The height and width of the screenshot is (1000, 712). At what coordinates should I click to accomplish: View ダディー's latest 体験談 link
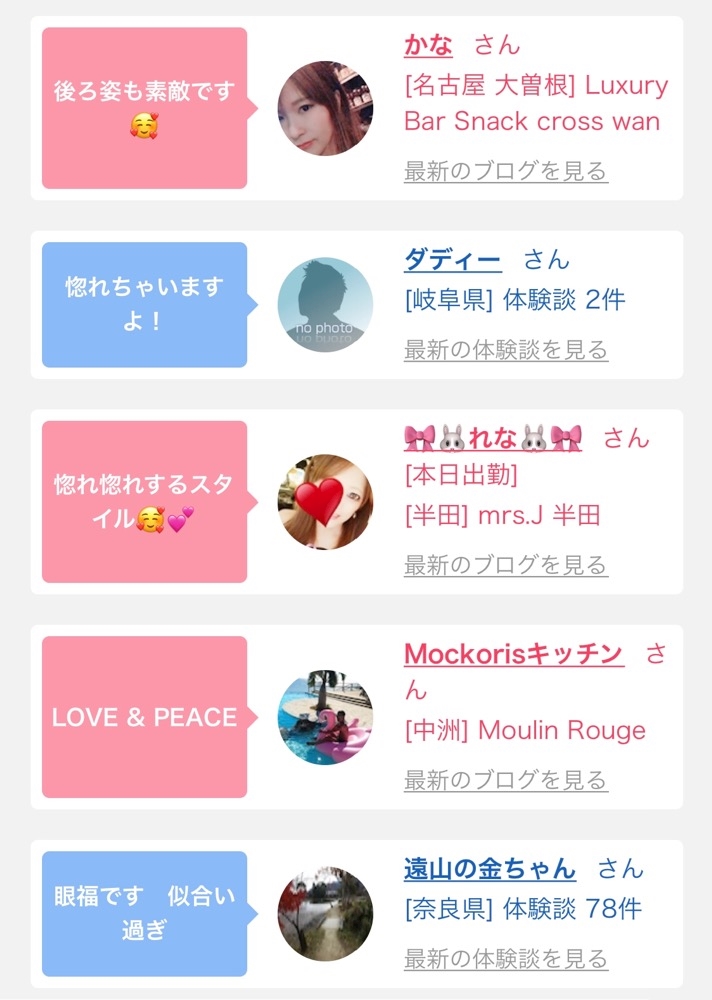click(506, 349)
